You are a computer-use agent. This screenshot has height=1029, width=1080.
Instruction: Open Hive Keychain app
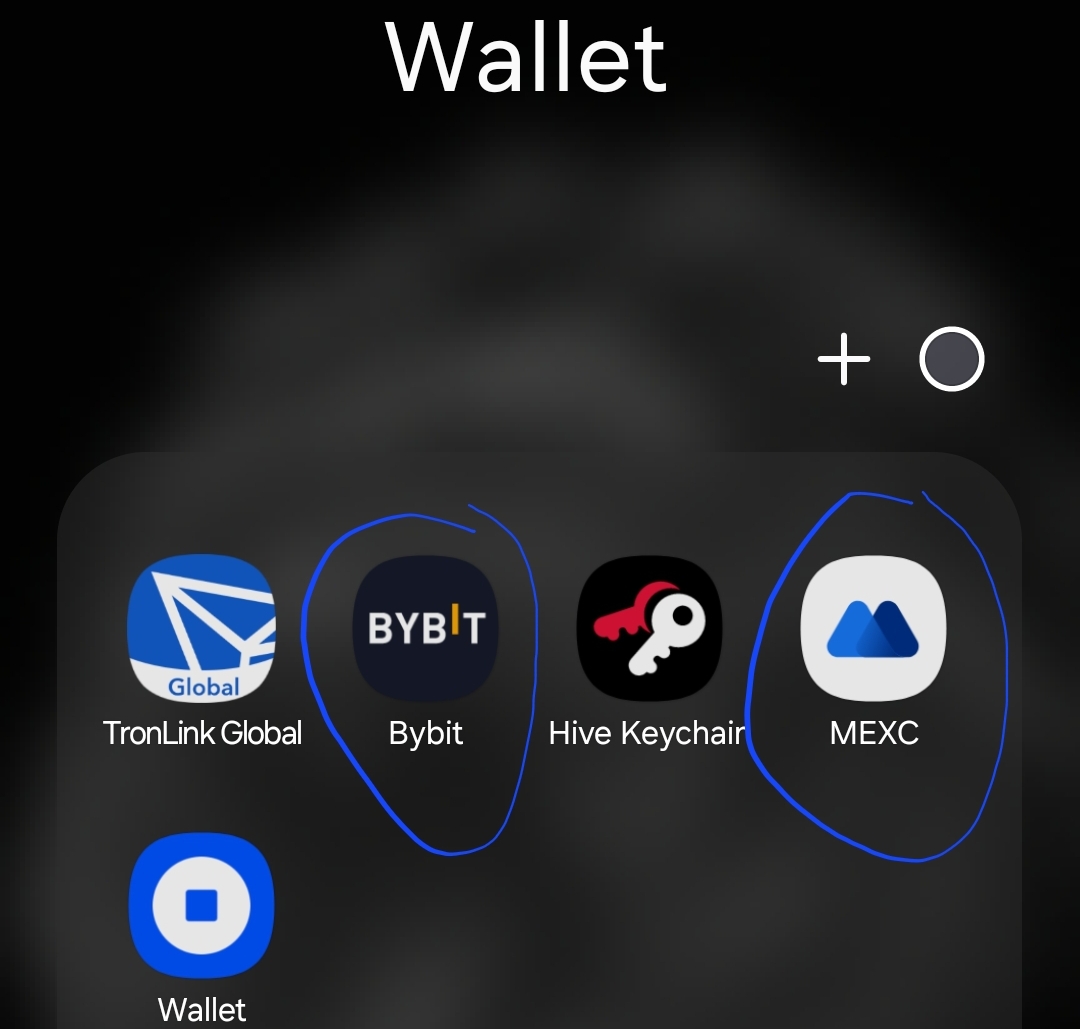649,629
